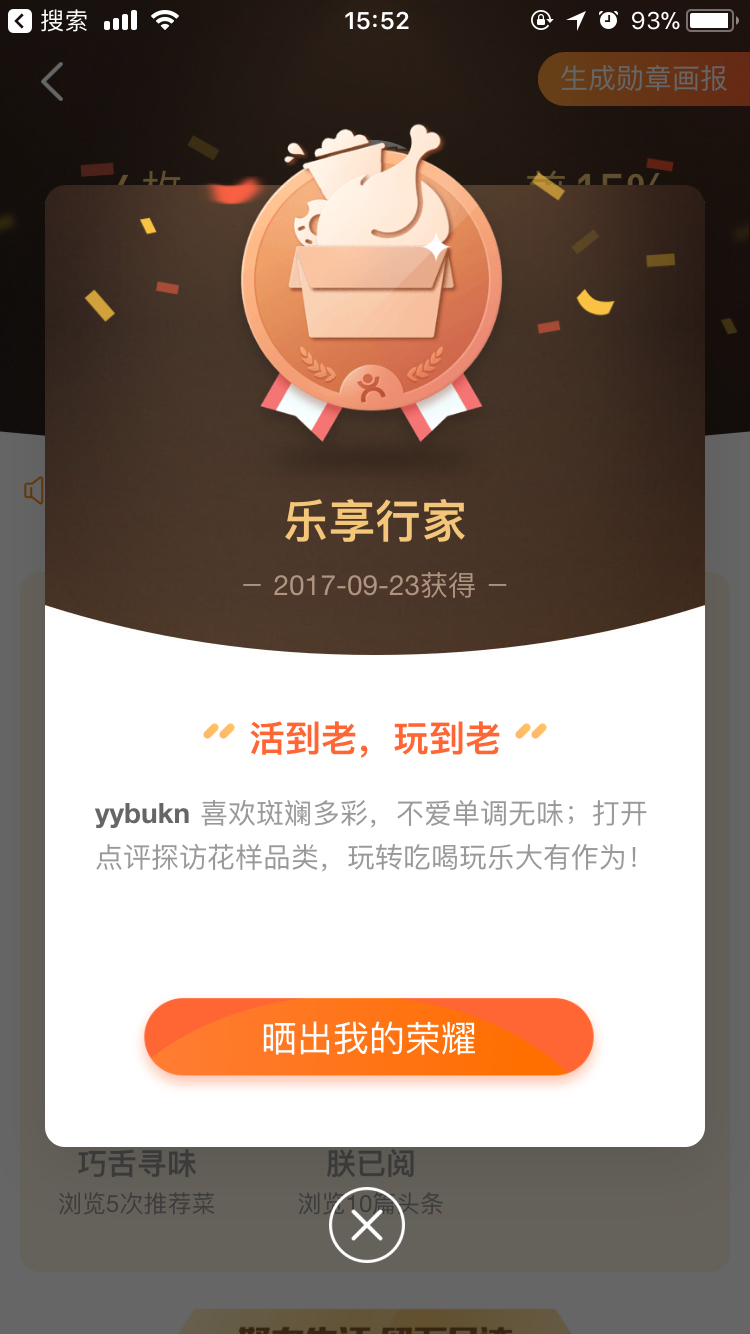
Task: Go back with the top-left arrow
Action: point(52,81)
